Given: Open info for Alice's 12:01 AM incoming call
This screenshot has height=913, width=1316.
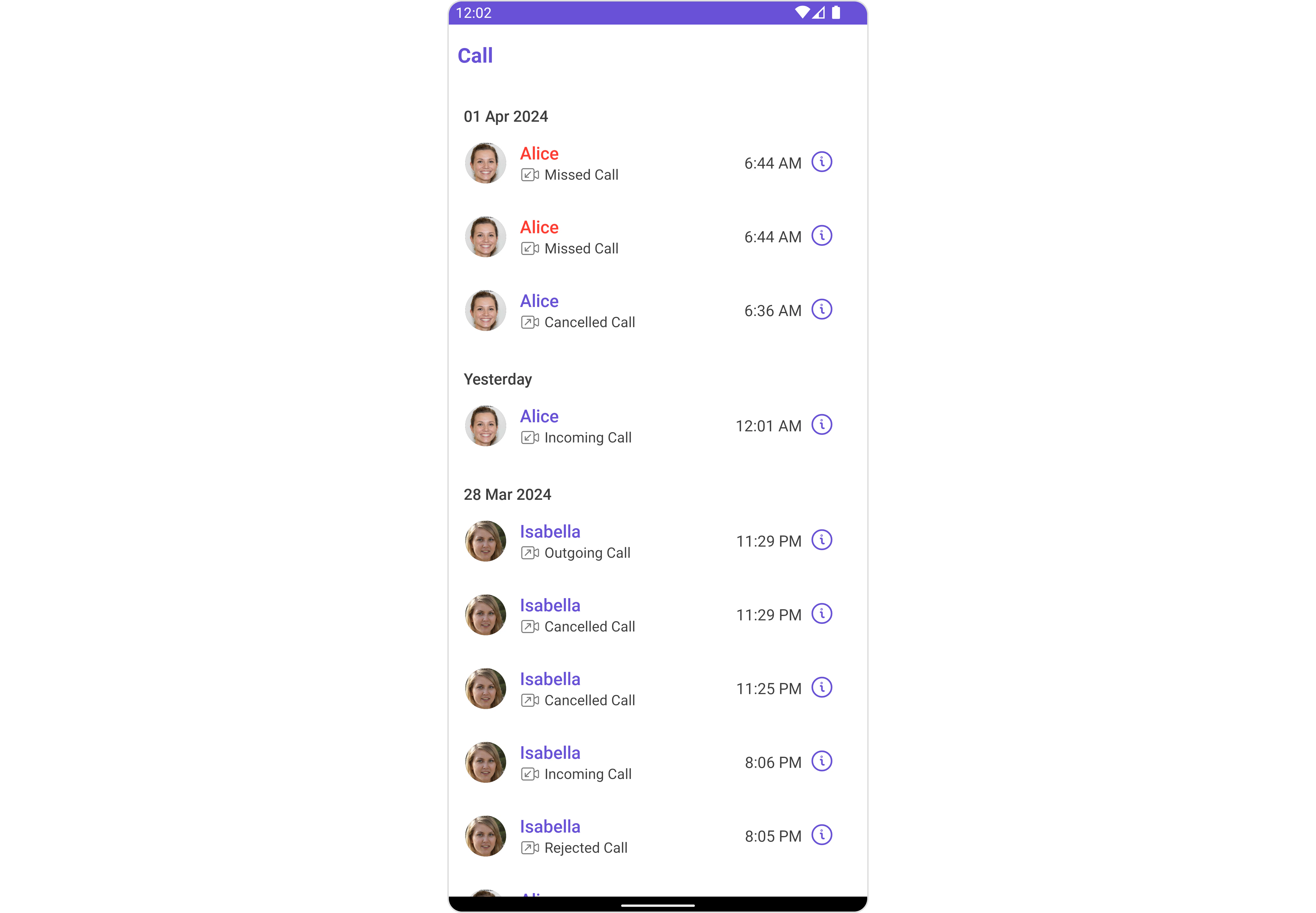Looking at the screenshot, I should [x=822, y=425].
